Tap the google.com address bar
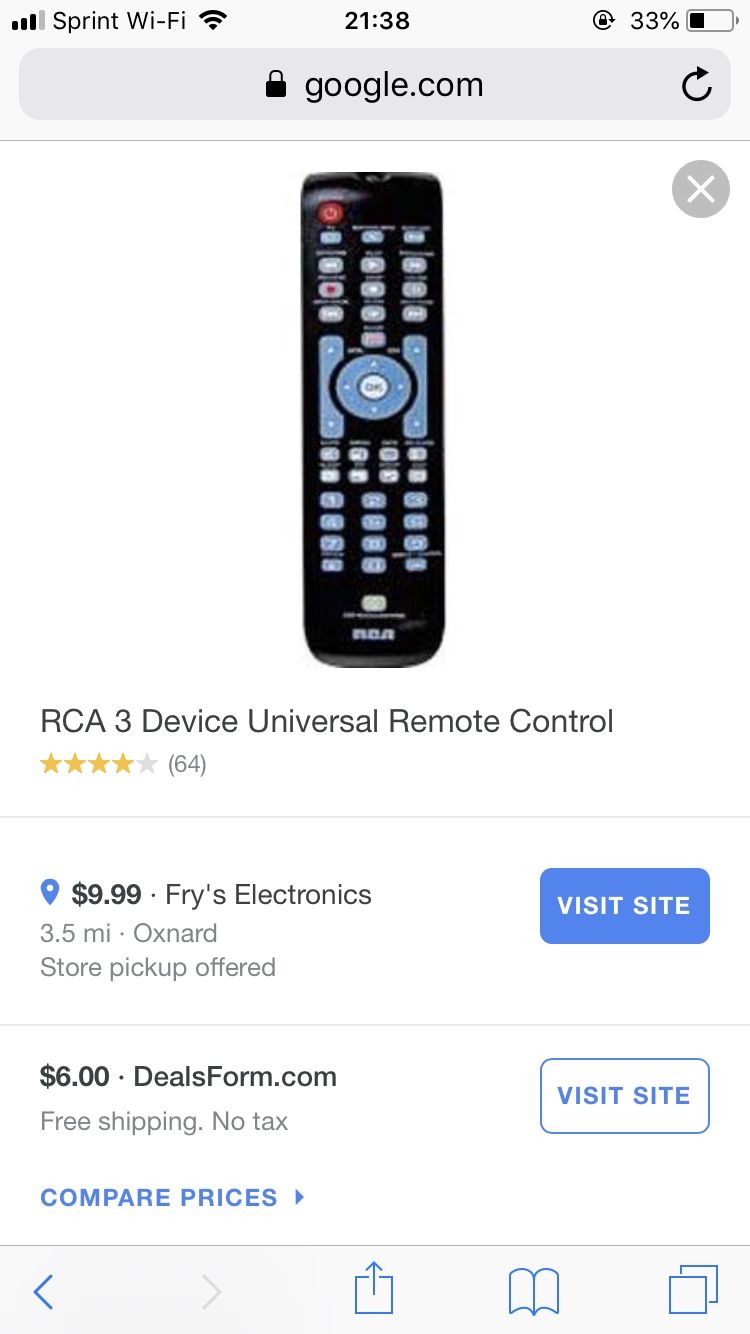750x1334 pixels. point(375,85)
